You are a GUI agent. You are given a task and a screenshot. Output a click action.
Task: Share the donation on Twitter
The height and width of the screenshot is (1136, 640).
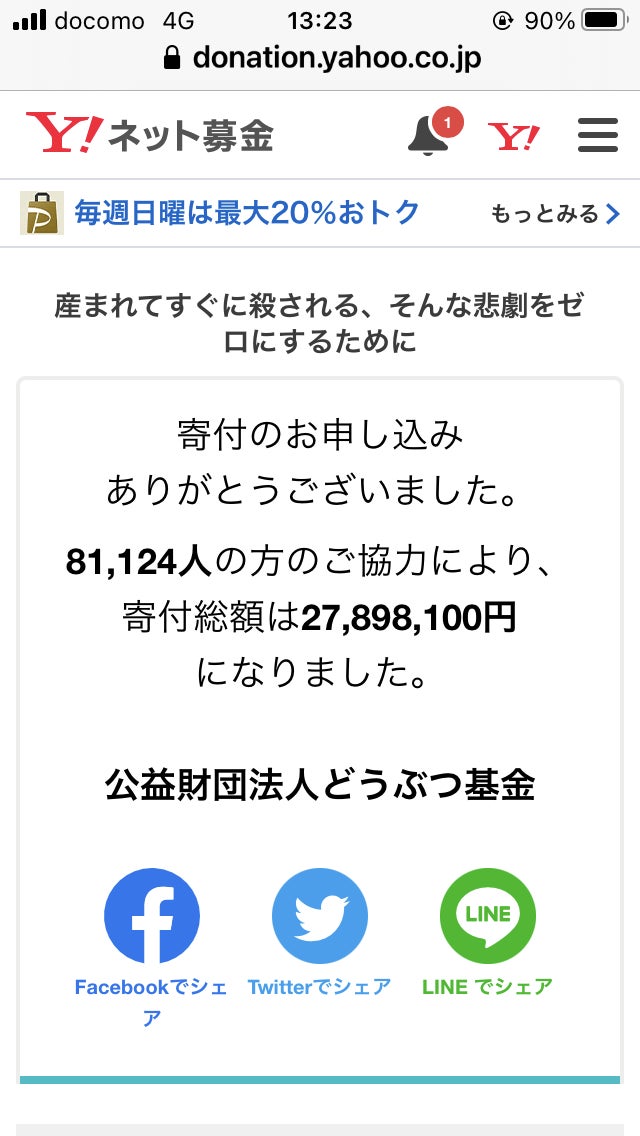(x=320, y=916)
